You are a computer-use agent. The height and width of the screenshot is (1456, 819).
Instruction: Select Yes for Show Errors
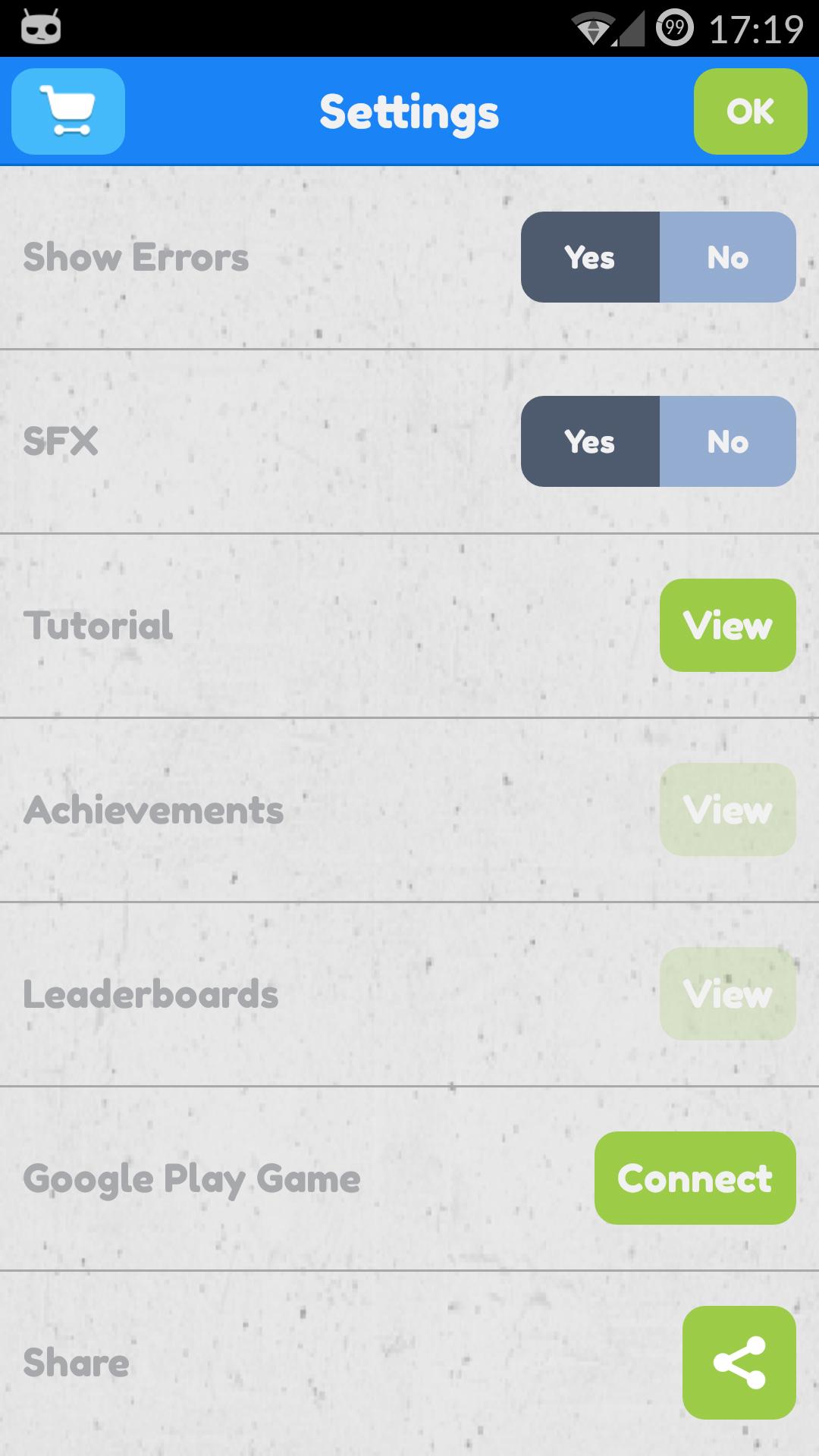click(x=590, y=258)
